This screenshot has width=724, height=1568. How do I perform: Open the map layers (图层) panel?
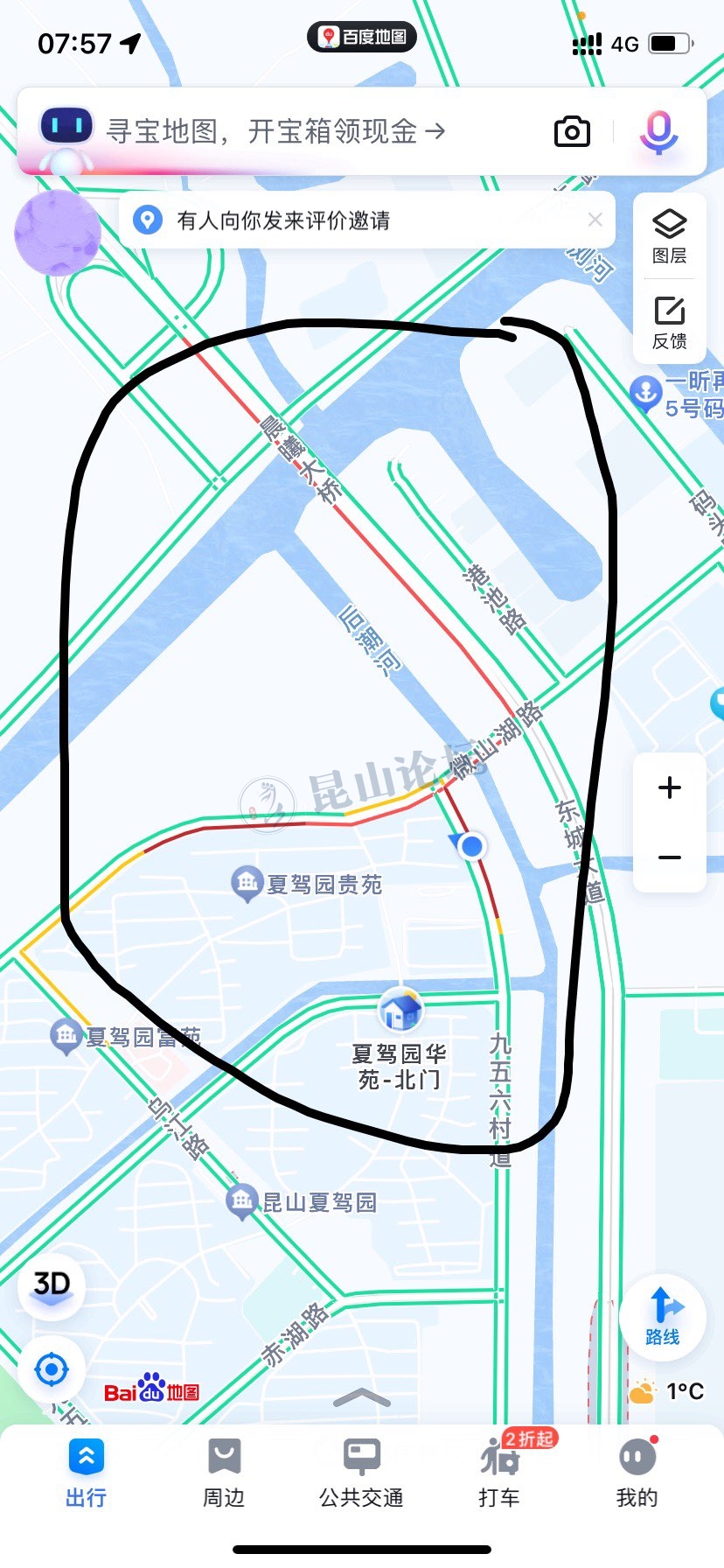click(x=669, y=236)
